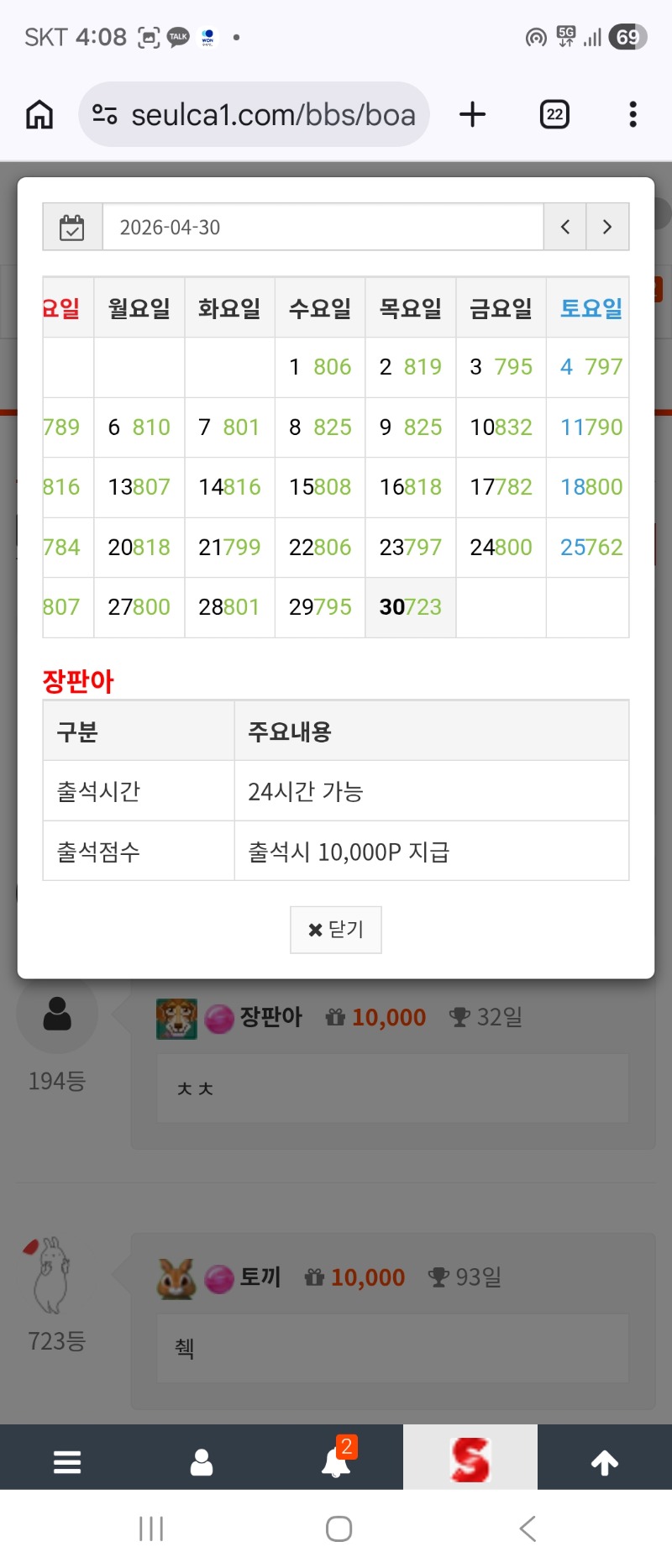This screenshot has height=1568, width=672.
Task: Tap the 2026-04-30 date field
Action: (x=323, y=227)
